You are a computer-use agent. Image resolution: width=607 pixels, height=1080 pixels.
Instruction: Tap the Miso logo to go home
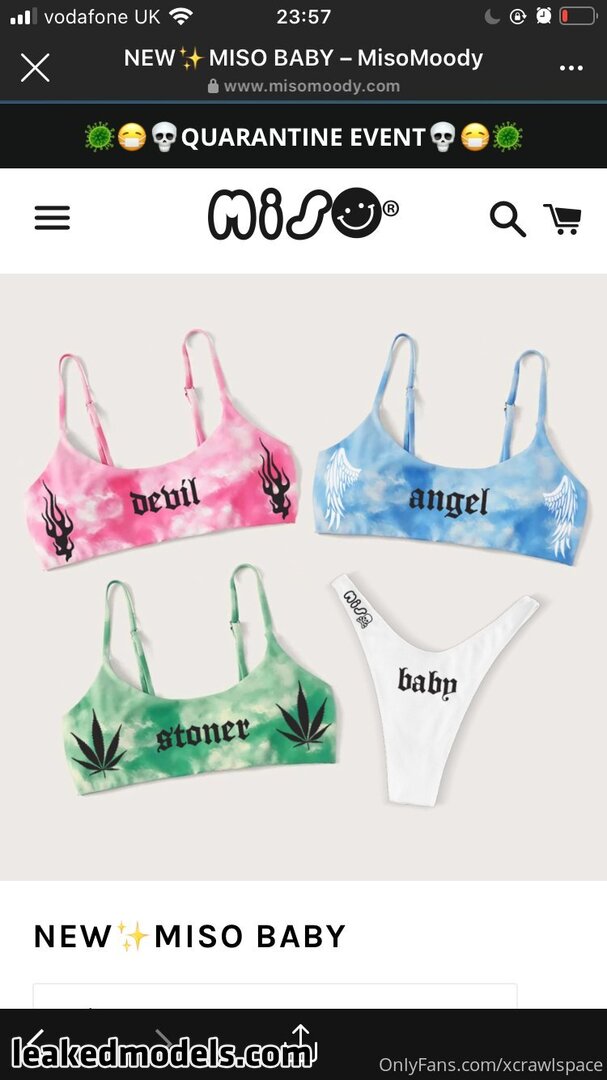point(303,213)
